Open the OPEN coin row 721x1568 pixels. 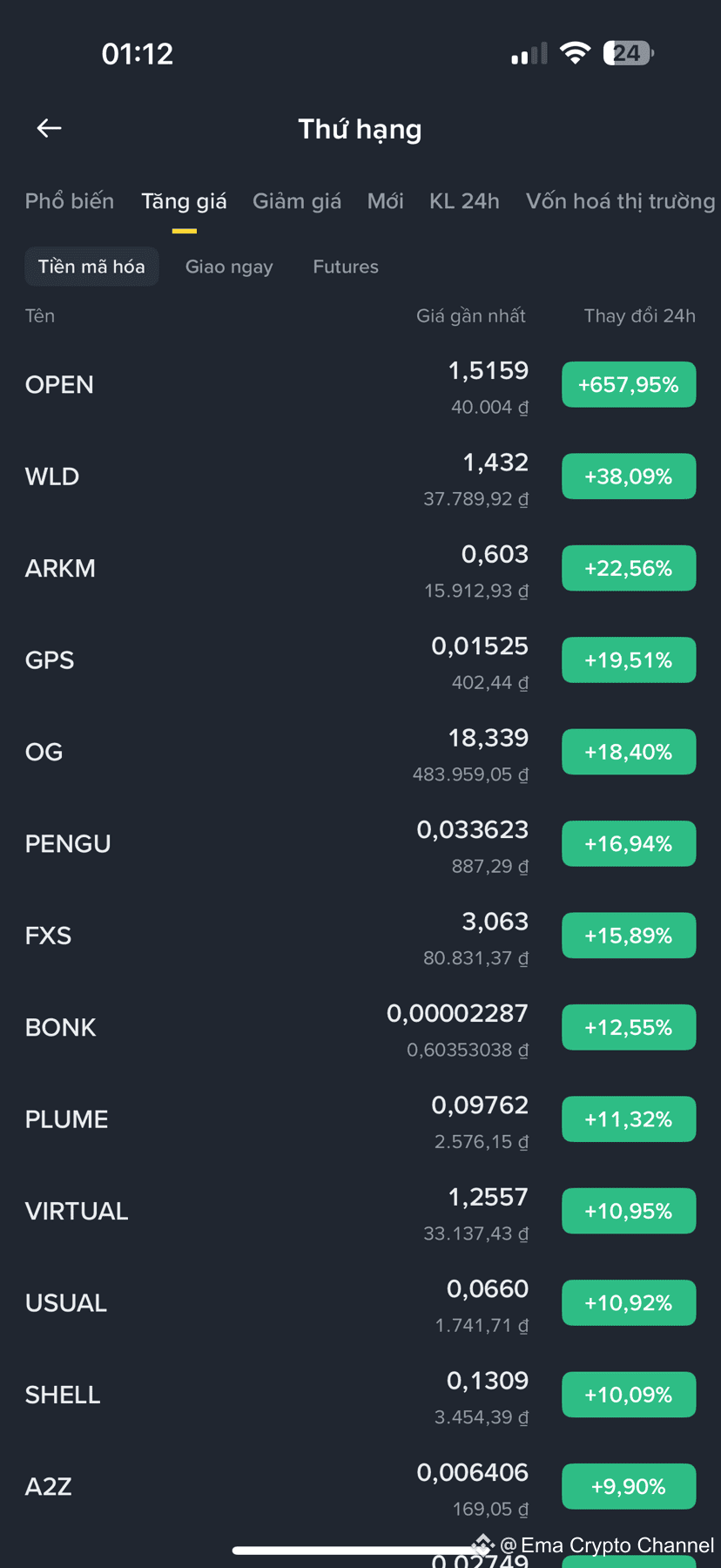360,385
